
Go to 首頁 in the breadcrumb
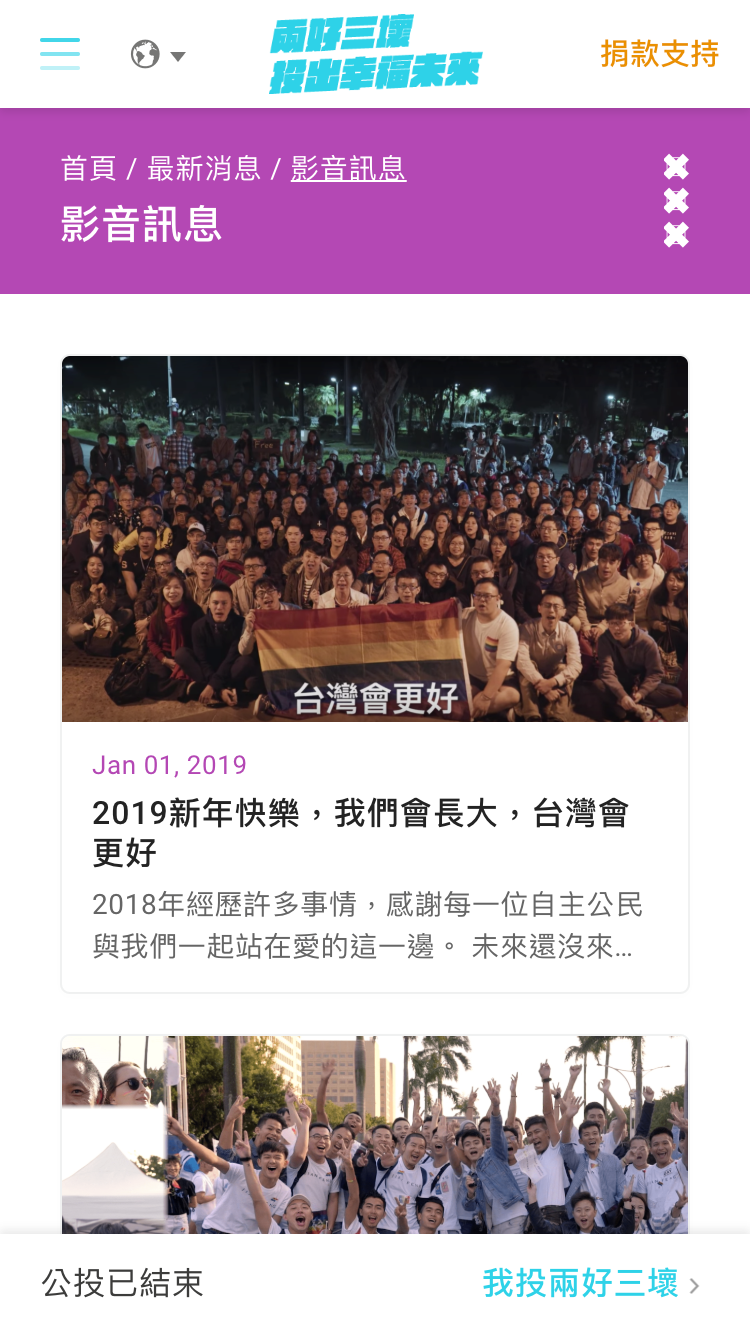pyautogui.click(x=89, y=168)
